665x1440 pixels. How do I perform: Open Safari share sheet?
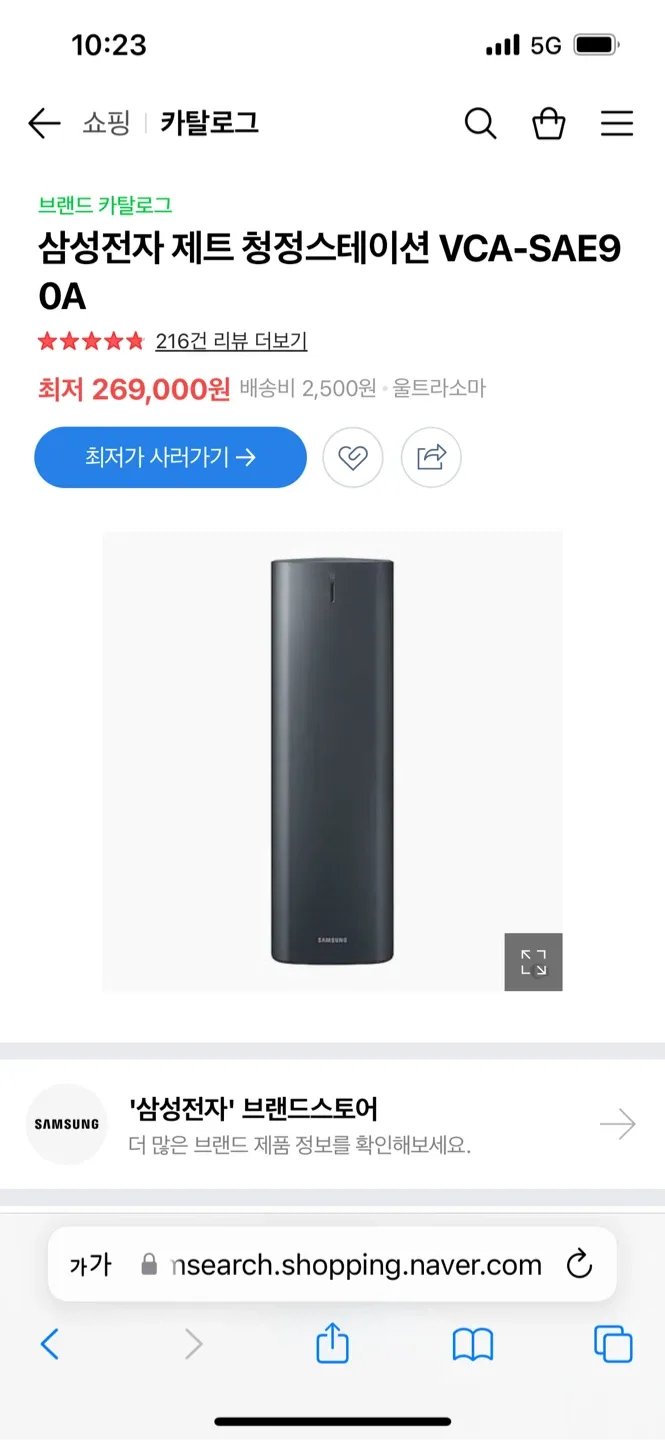click(332, 1344)
